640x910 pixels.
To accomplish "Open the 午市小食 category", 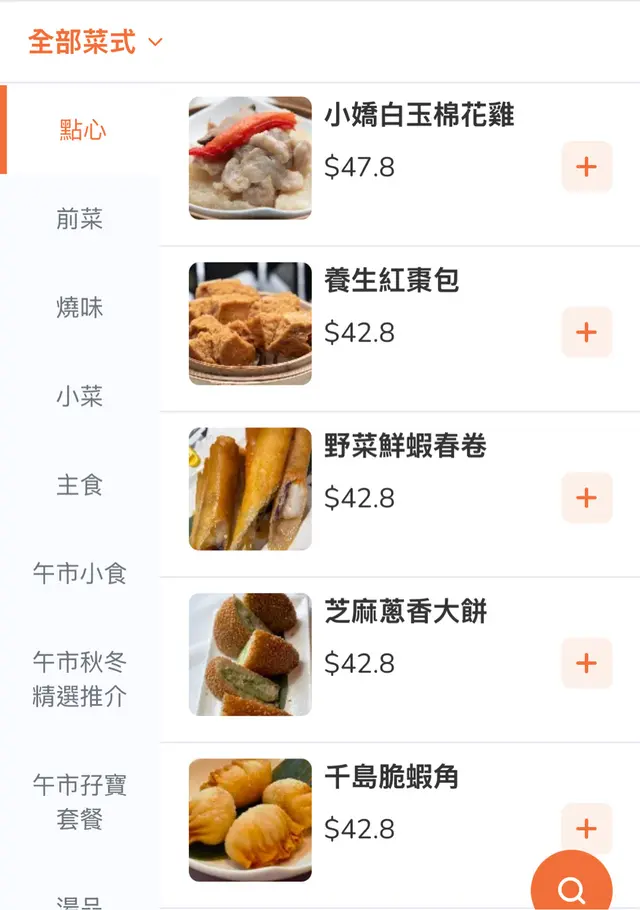I will tap(80, 574).
